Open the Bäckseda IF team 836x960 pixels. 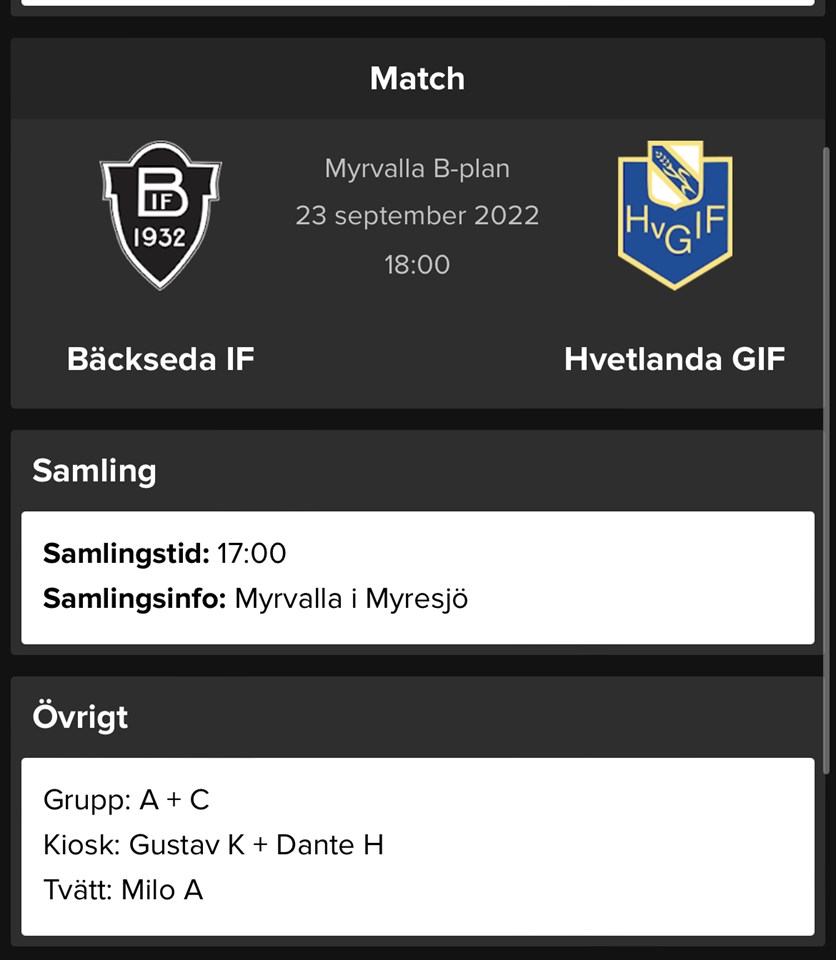click(x=161, y=358)
